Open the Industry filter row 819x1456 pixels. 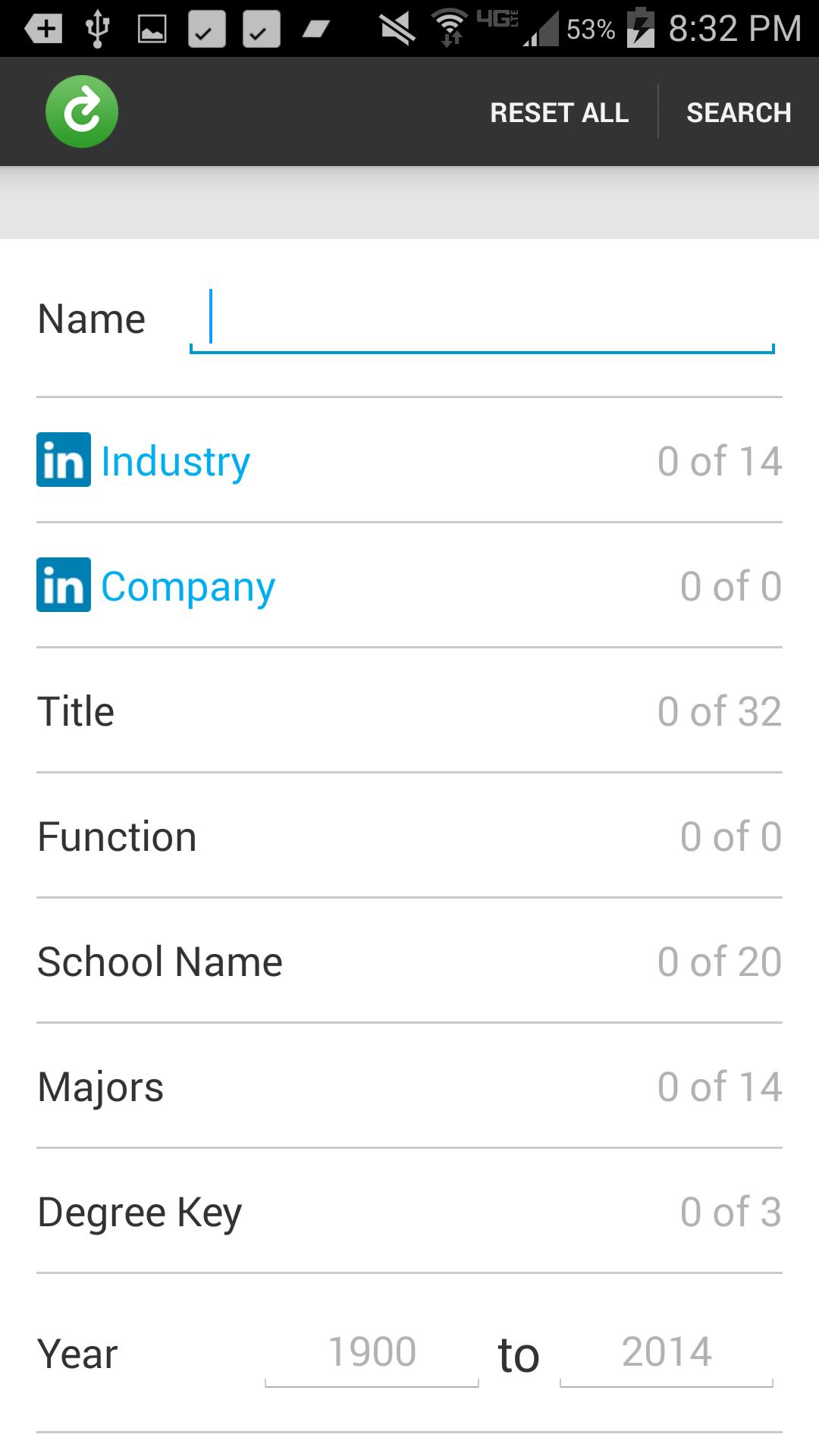(x=409, y=461)
